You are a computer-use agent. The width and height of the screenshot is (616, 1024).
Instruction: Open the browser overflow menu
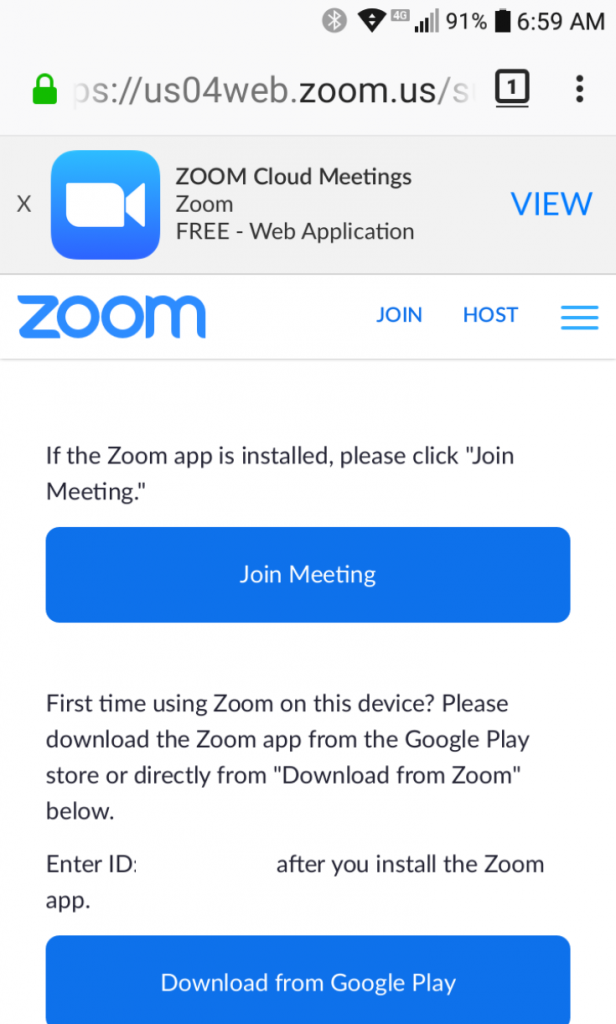[579, 89]
